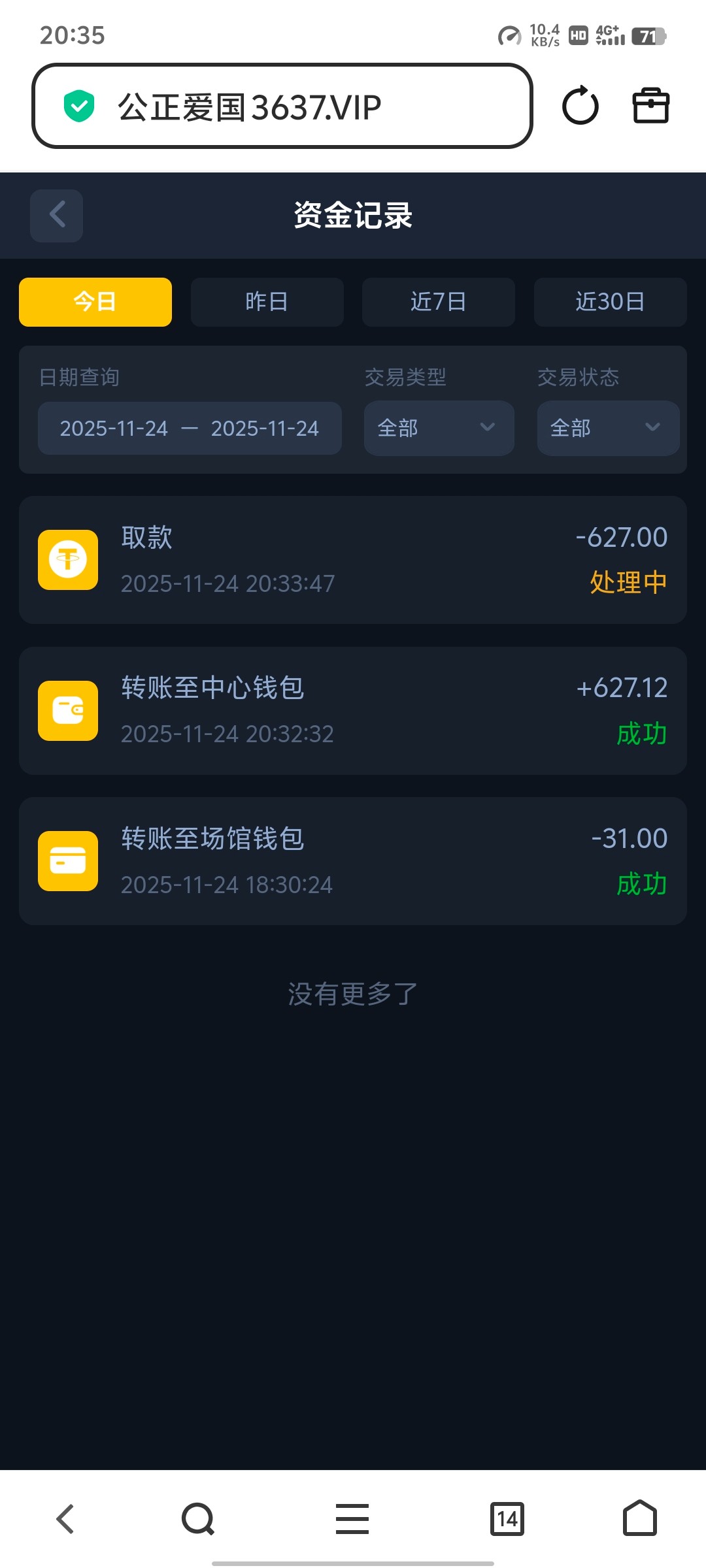
Task: Go to browser home page
Action: point(639,1518)
